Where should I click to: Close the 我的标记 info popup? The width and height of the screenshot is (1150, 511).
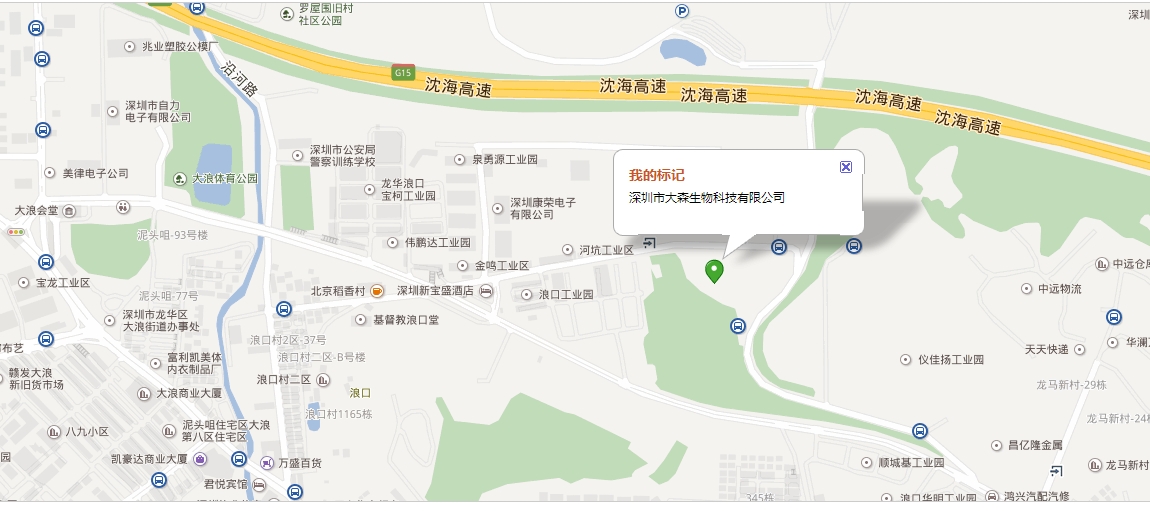coord(845,167)
